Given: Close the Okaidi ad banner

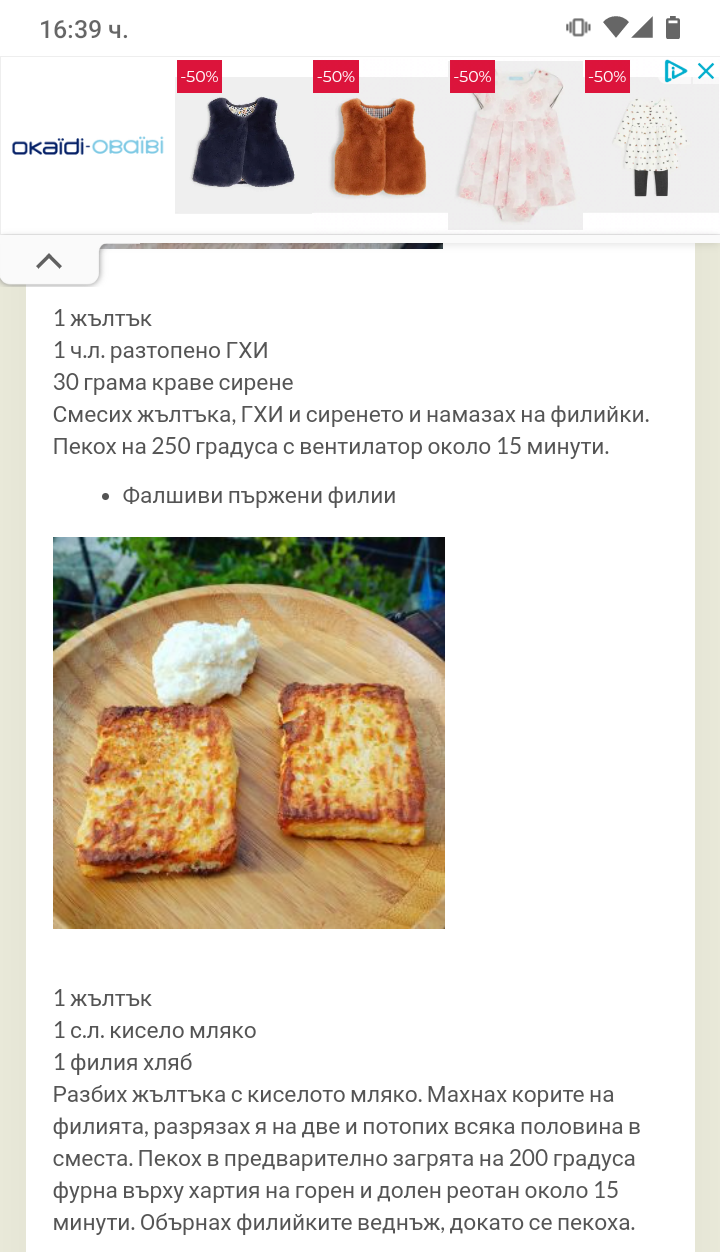Looking at the screenshot, I should (x=705, y=71).
